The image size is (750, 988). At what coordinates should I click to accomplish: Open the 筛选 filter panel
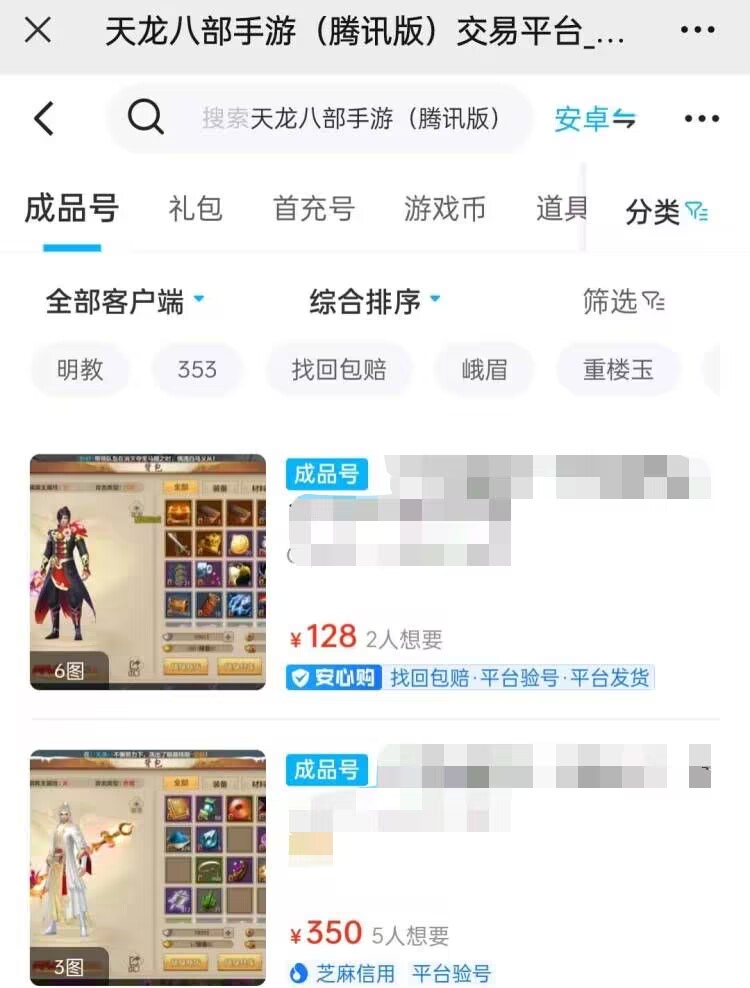tap(623, 301)
